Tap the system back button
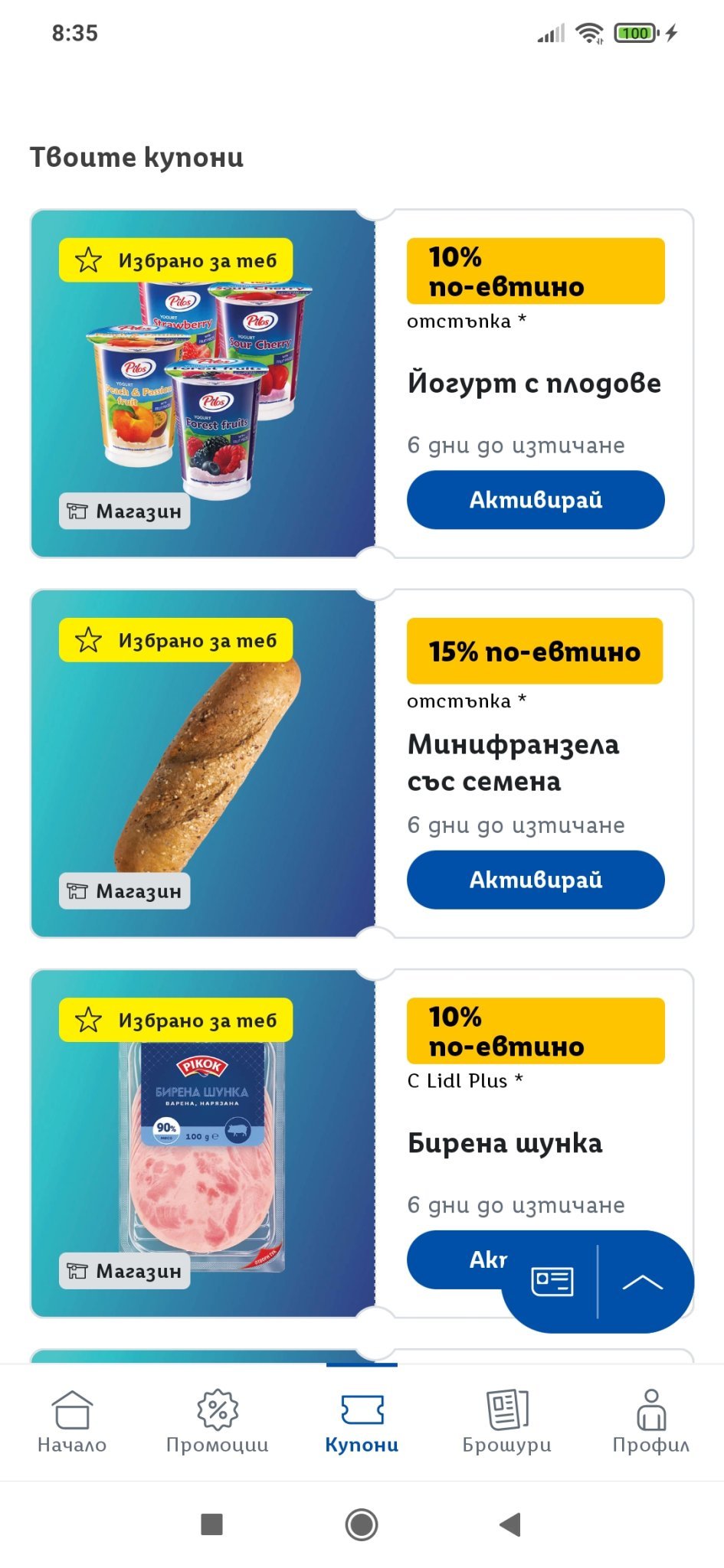This screenshot has width=724, height=1568. coord(509,1524)
